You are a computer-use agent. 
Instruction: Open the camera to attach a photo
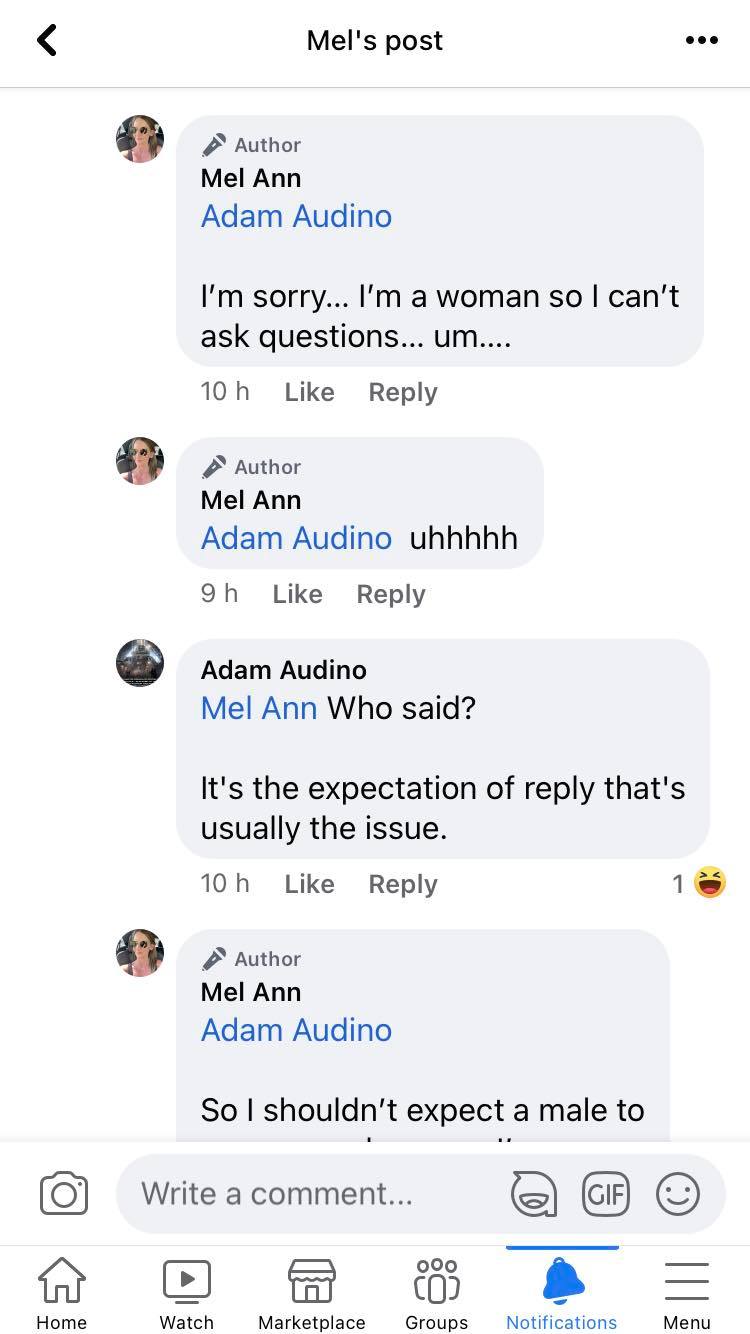[64, 1193]
